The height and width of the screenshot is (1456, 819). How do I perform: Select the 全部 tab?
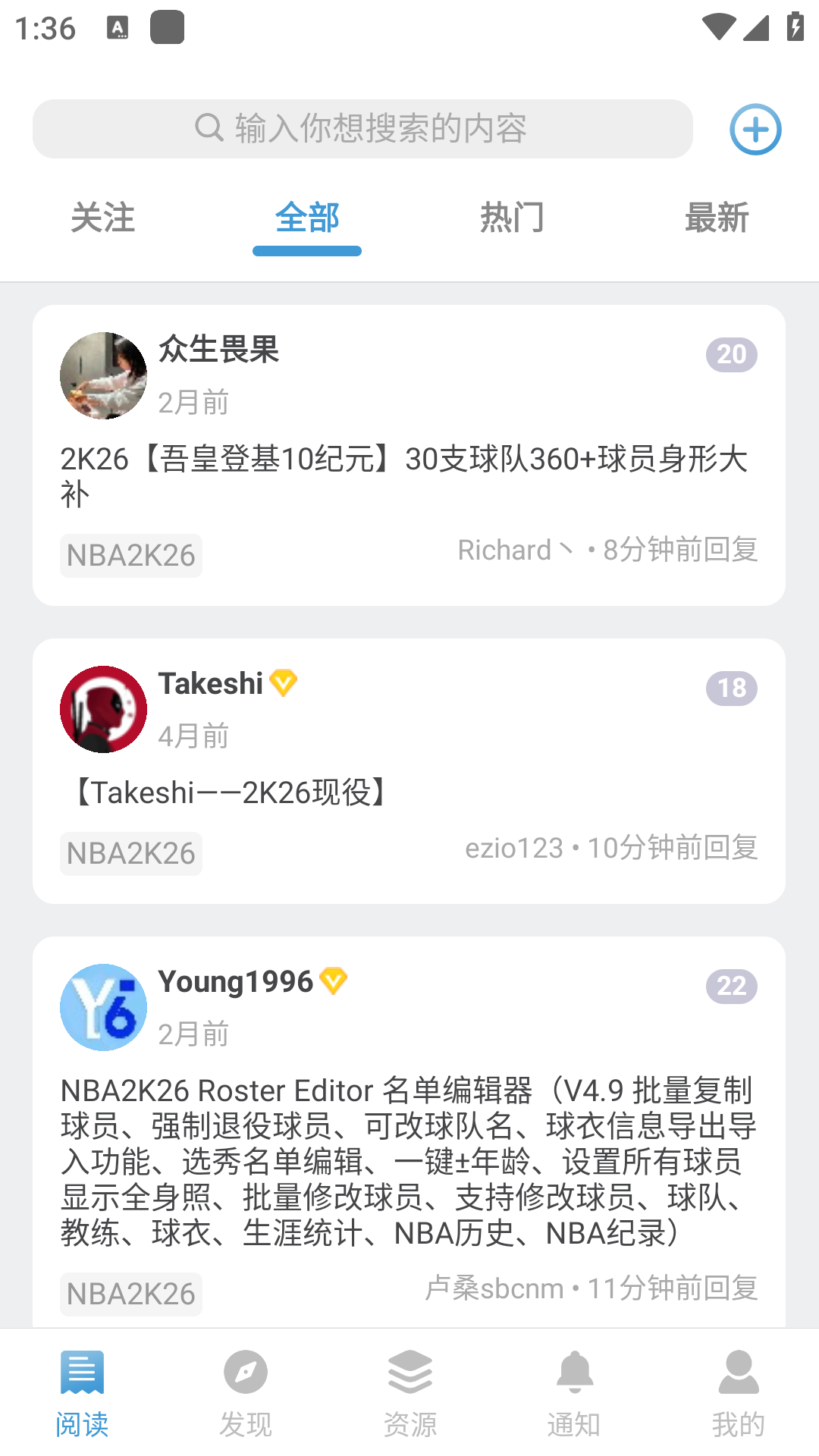point(307,218)
